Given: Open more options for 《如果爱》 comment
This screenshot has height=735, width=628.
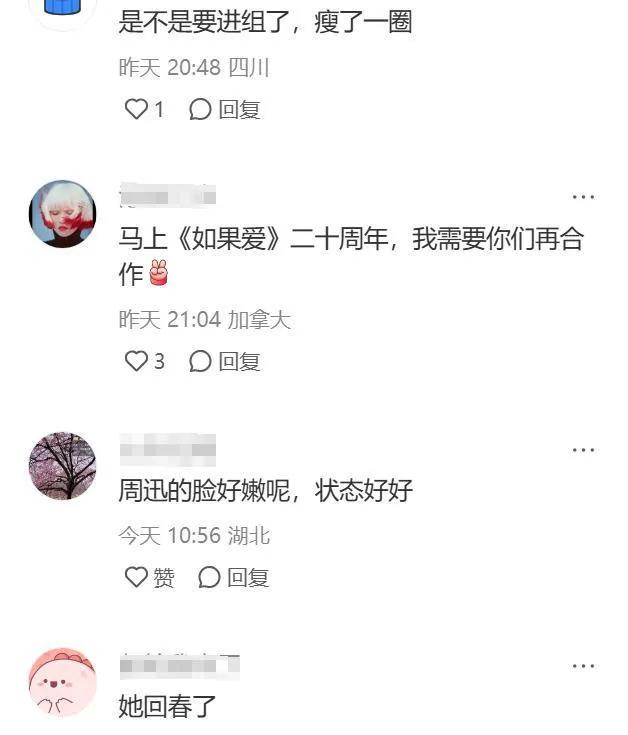Looking at the screenshot, I should pos(583,197).
